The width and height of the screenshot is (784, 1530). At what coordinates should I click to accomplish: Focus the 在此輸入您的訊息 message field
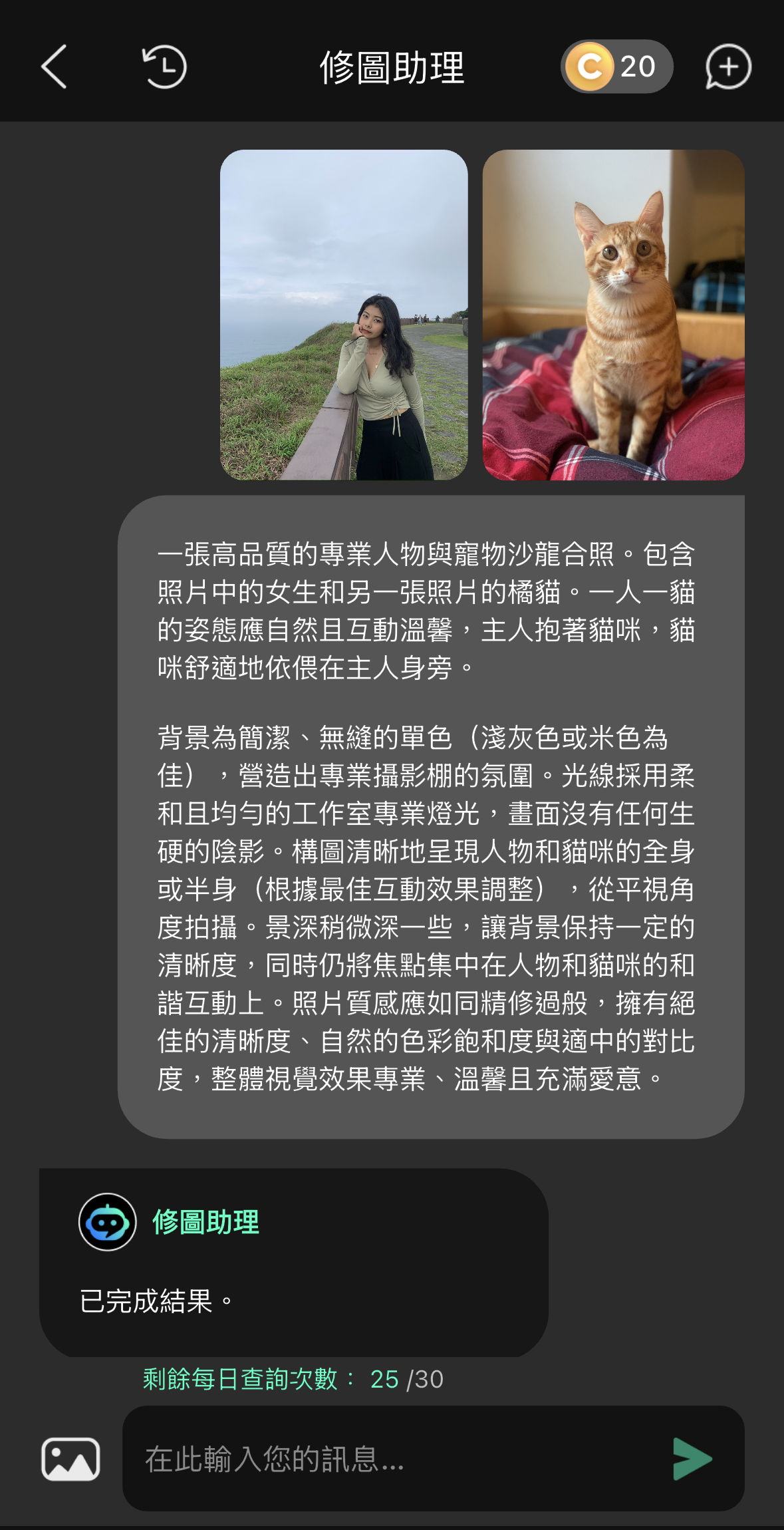click(x=392, y=1459)
